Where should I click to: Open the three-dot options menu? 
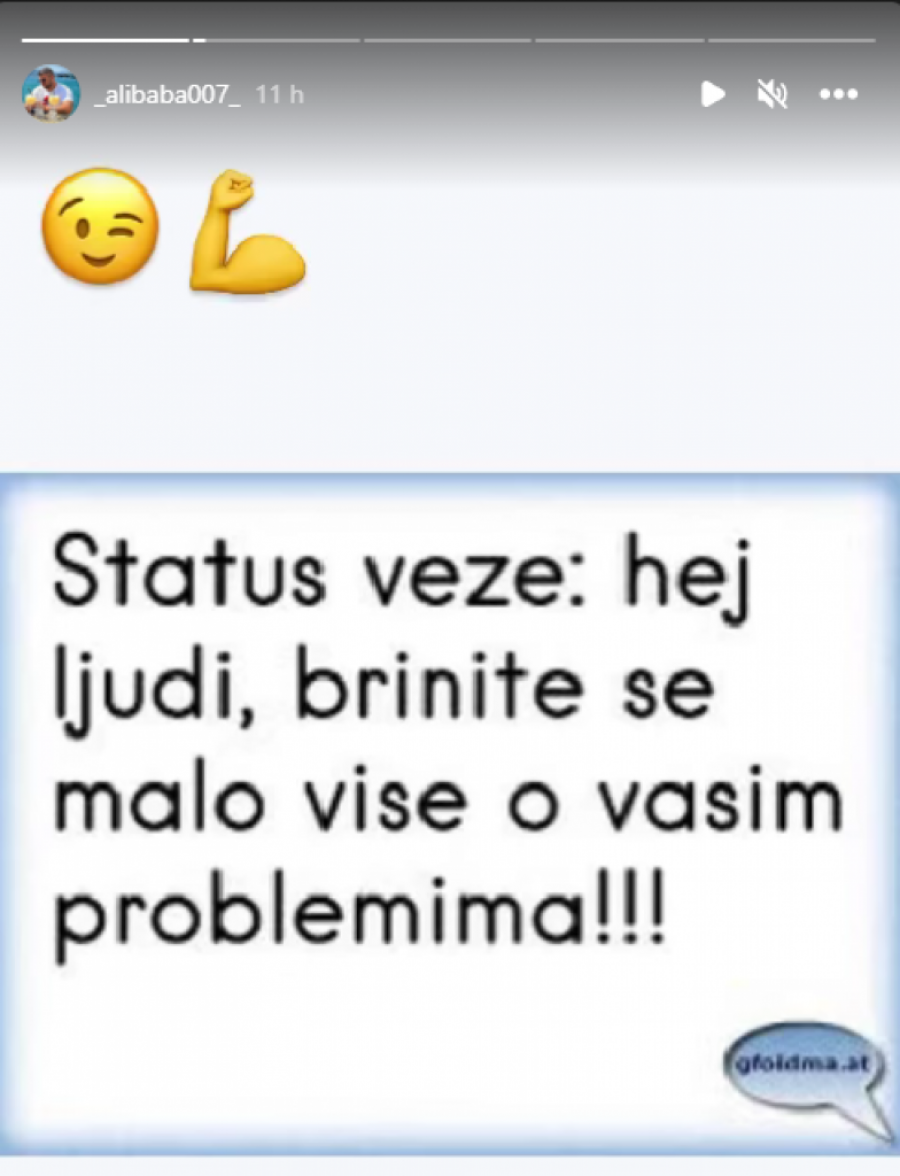tap(838, 94)
